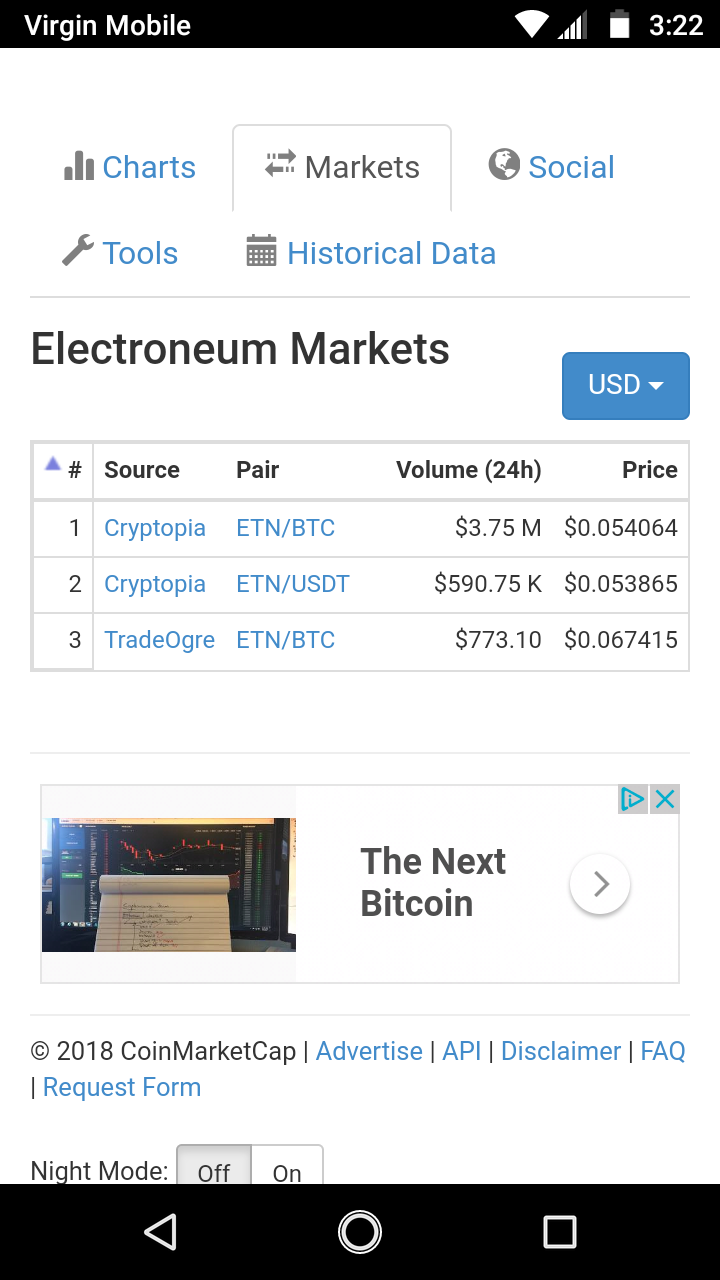
Task: Go back with the system back button
Action: [x=160, y=1232]
